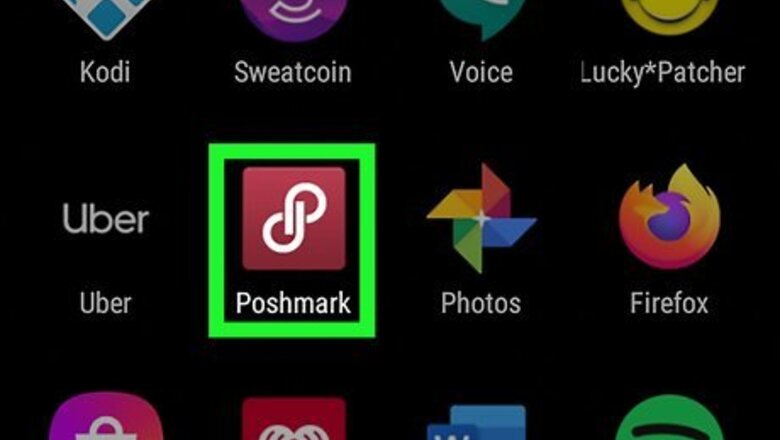The width and height of the screenshot is (780, 440).
Task: Open the Kodi app
Action: tap(106, 20)
